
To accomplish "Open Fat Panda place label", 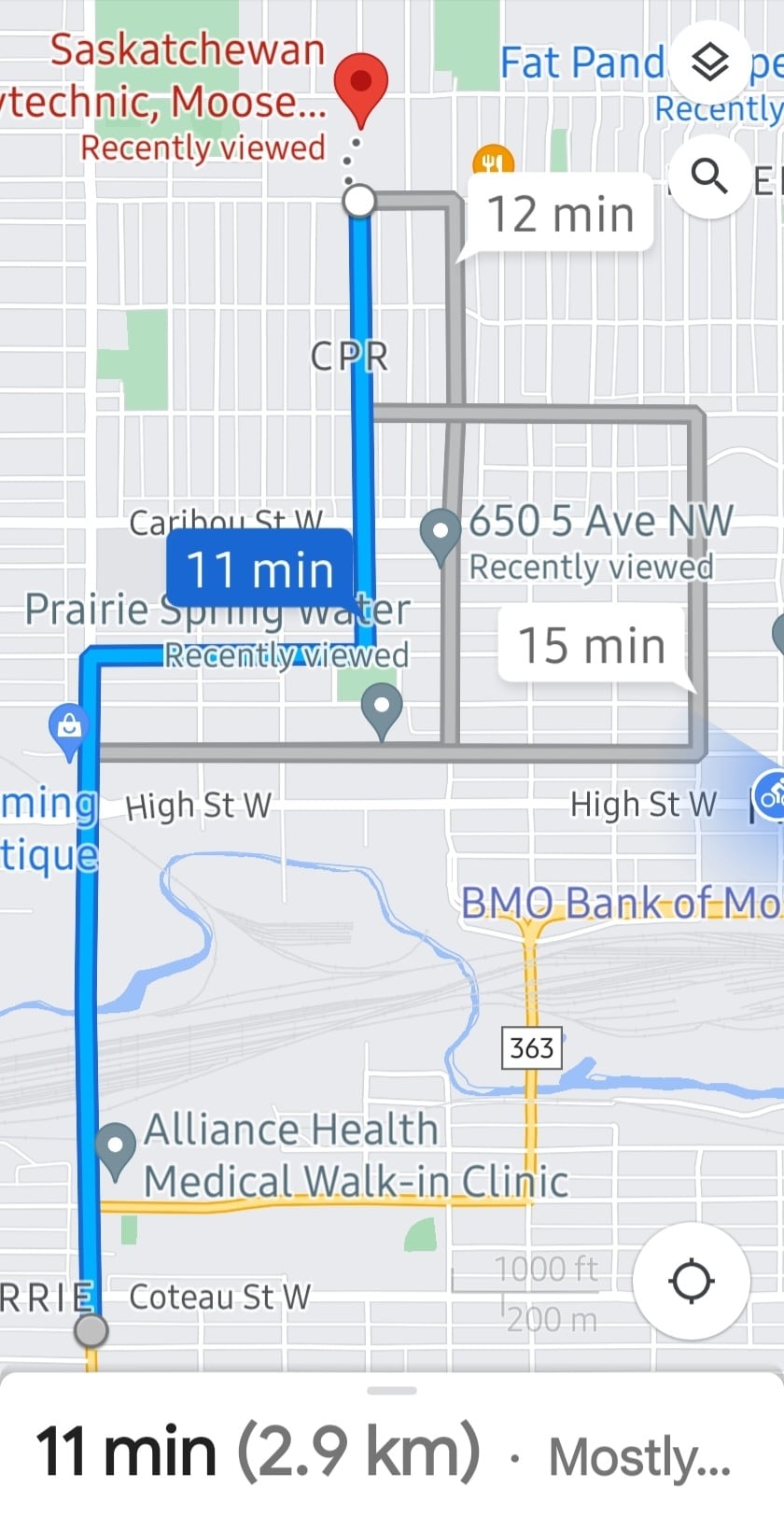I will click(581, 63).
